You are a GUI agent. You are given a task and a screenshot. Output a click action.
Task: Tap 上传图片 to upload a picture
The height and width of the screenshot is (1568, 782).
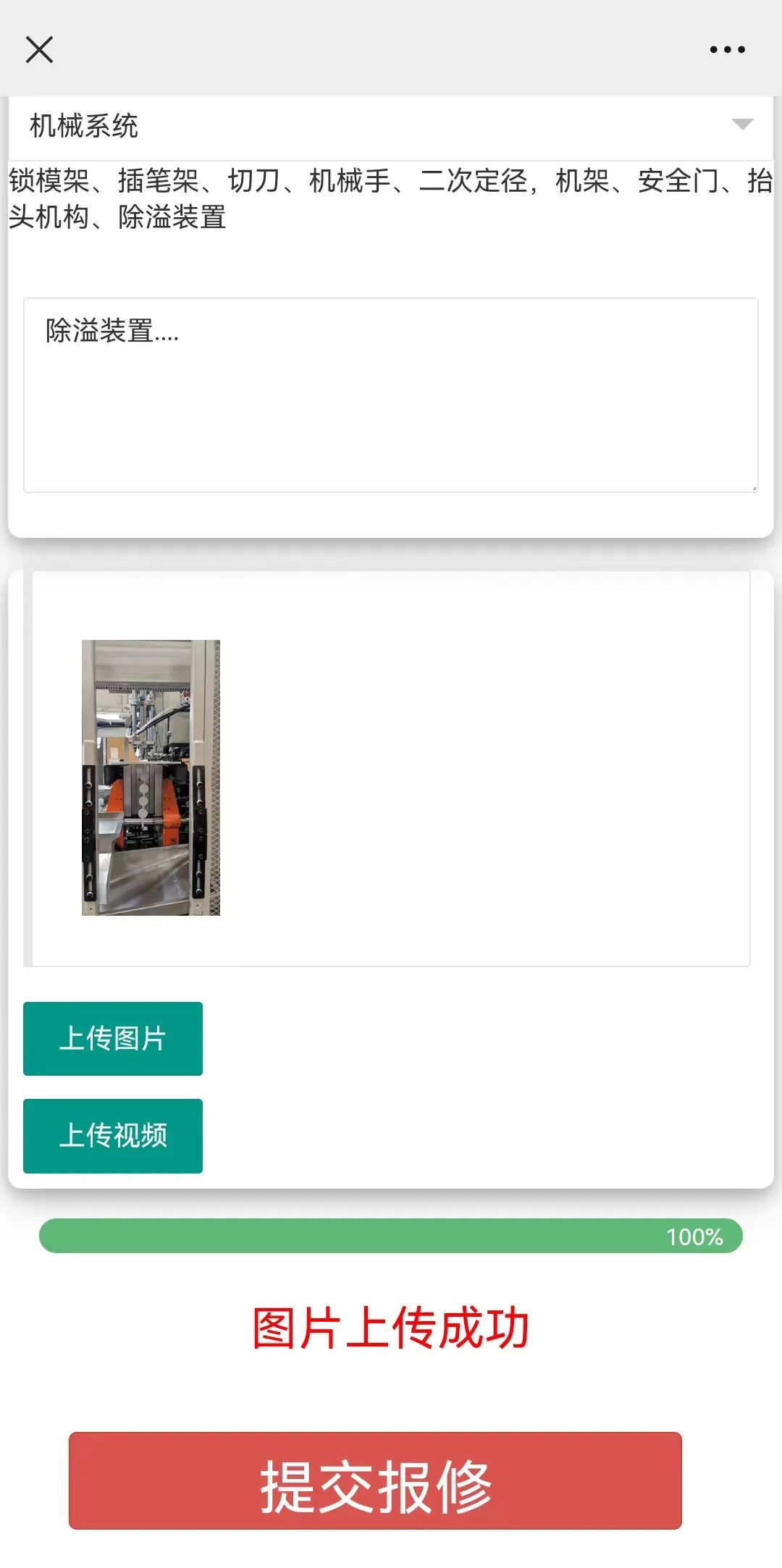pos(113,1039)
